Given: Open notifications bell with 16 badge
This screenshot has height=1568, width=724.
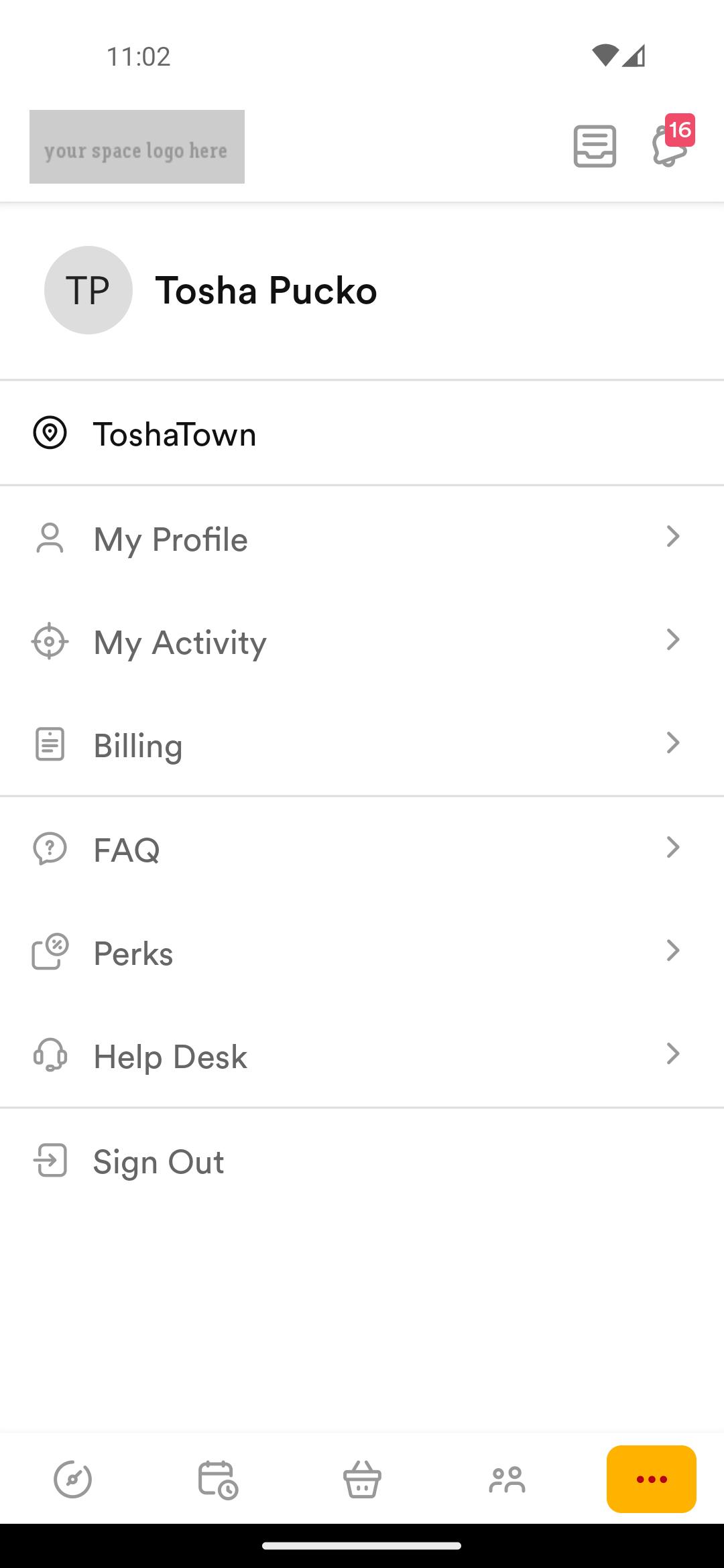Looking at the screenshot, I should pos(672,141).
